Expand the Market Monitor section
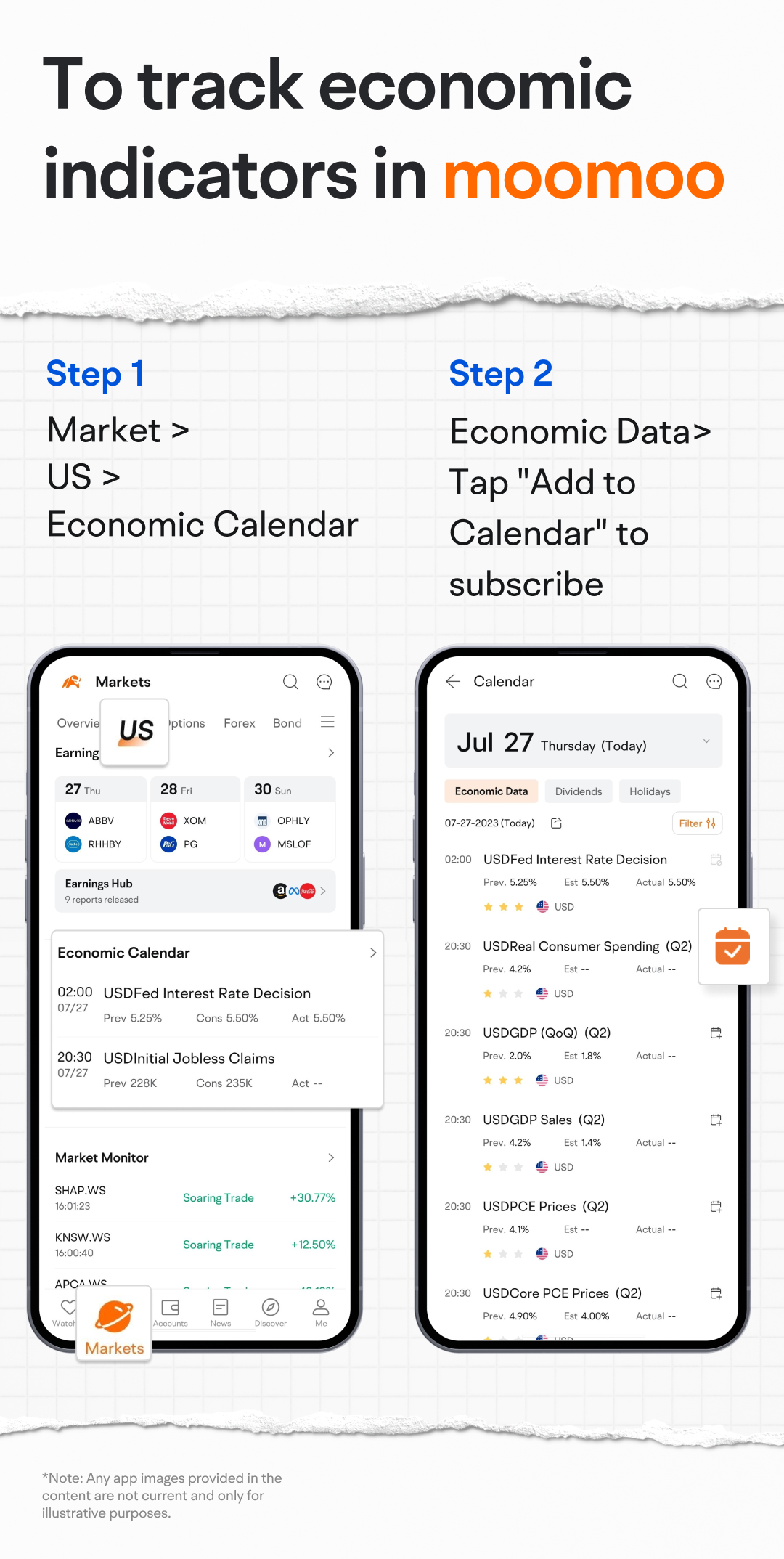 [x=331, y=1157]
